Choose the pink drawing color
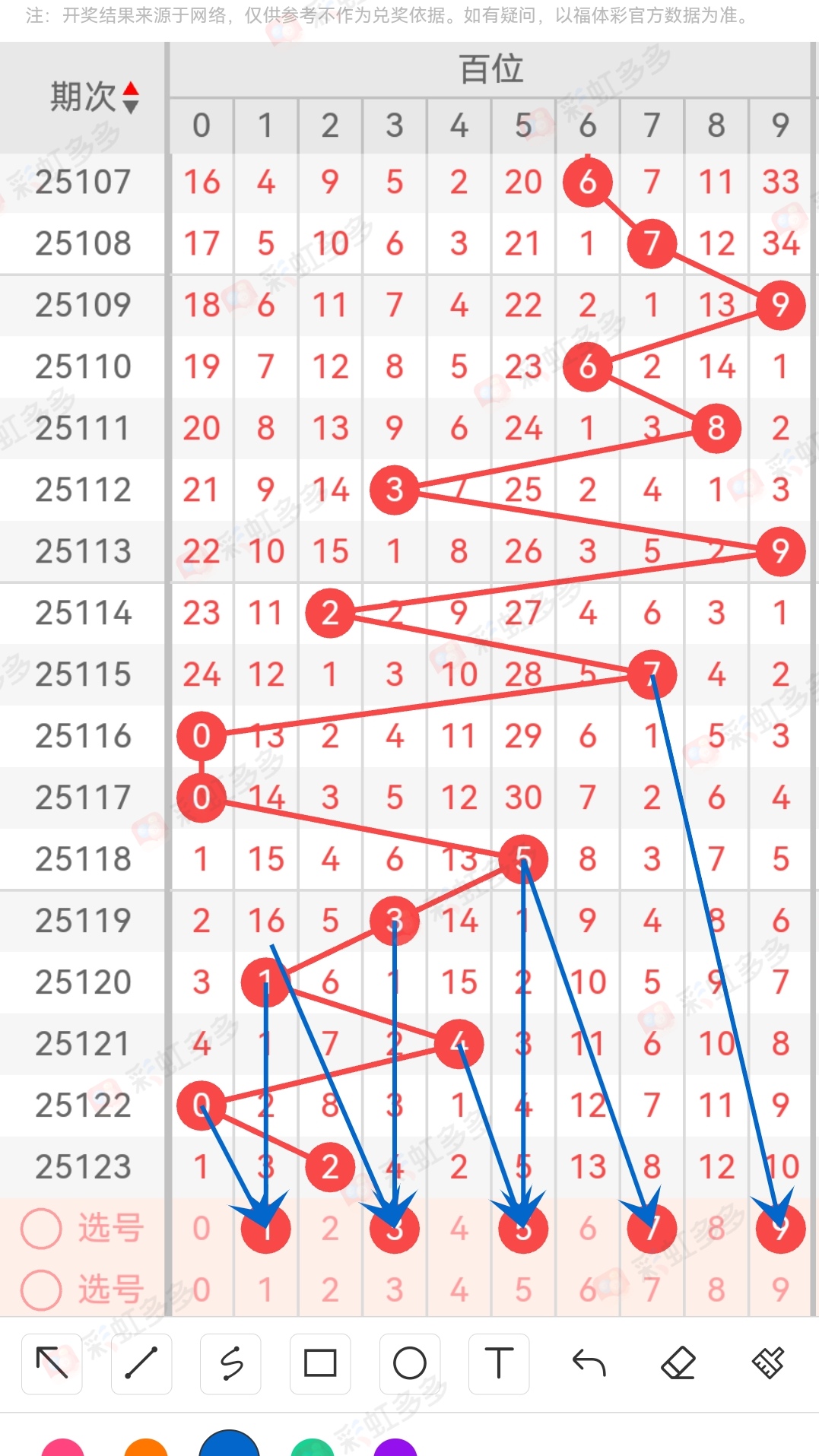The image size is (819, 1456). tap(62, 1447)
